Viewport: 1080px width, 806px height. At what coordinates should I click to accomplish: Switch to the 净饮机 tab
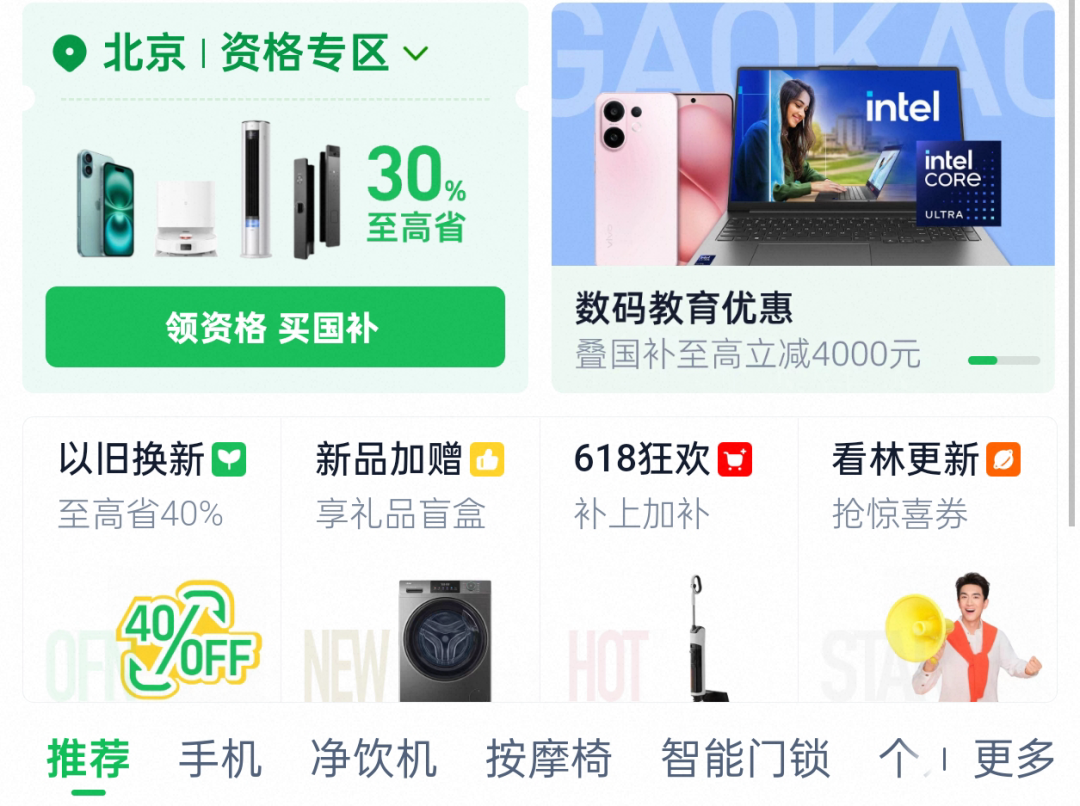pyautogui.click(x=373, y=759)
